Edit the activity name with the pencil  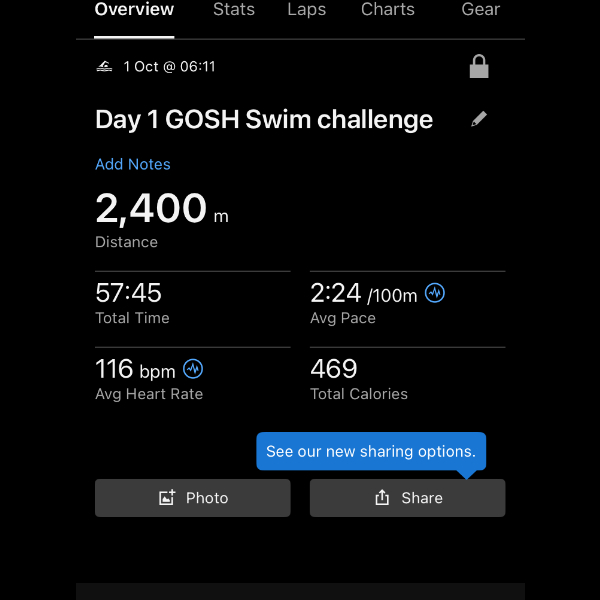pyautogui.click(x=479, y=119)
